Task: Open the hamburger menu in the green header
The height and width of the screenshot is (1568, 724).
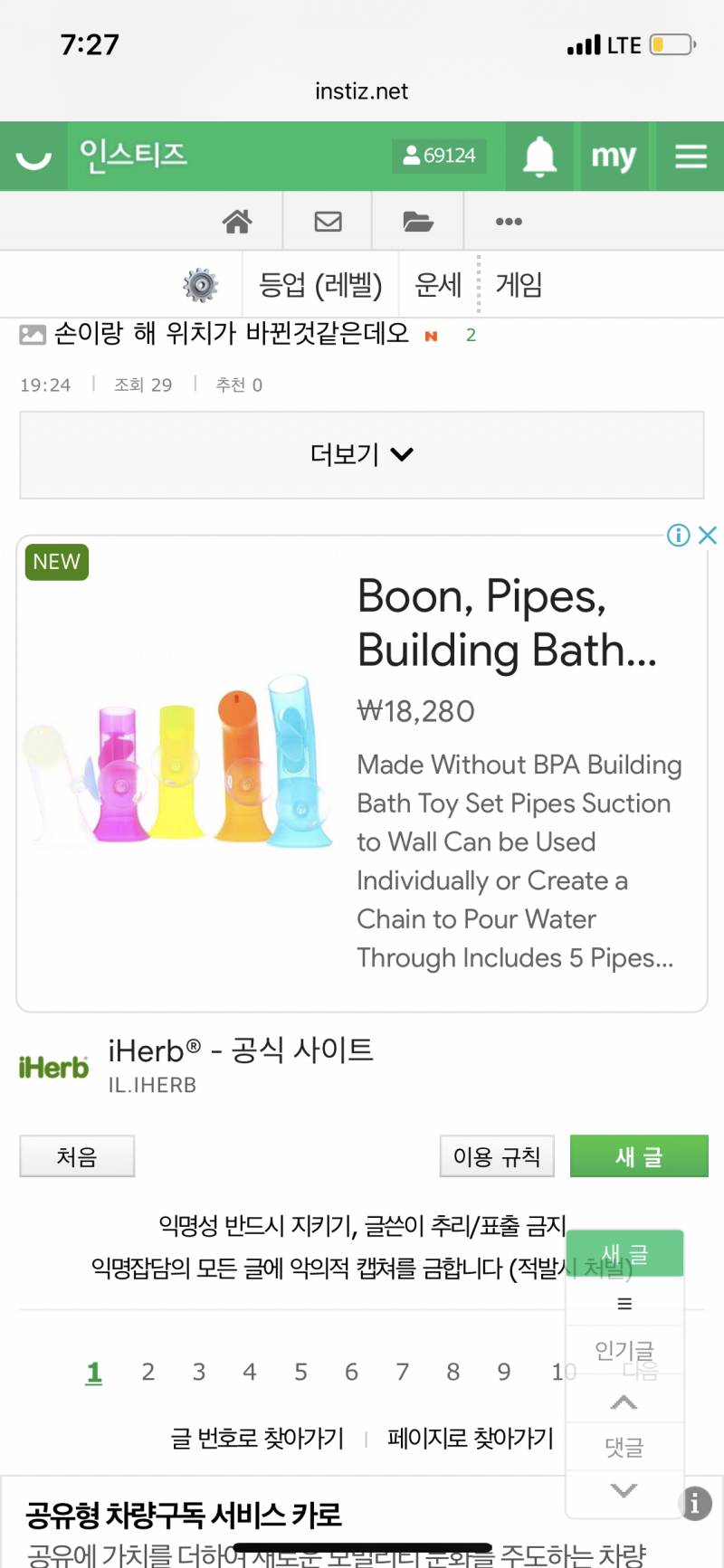Action: click(690, 156)
